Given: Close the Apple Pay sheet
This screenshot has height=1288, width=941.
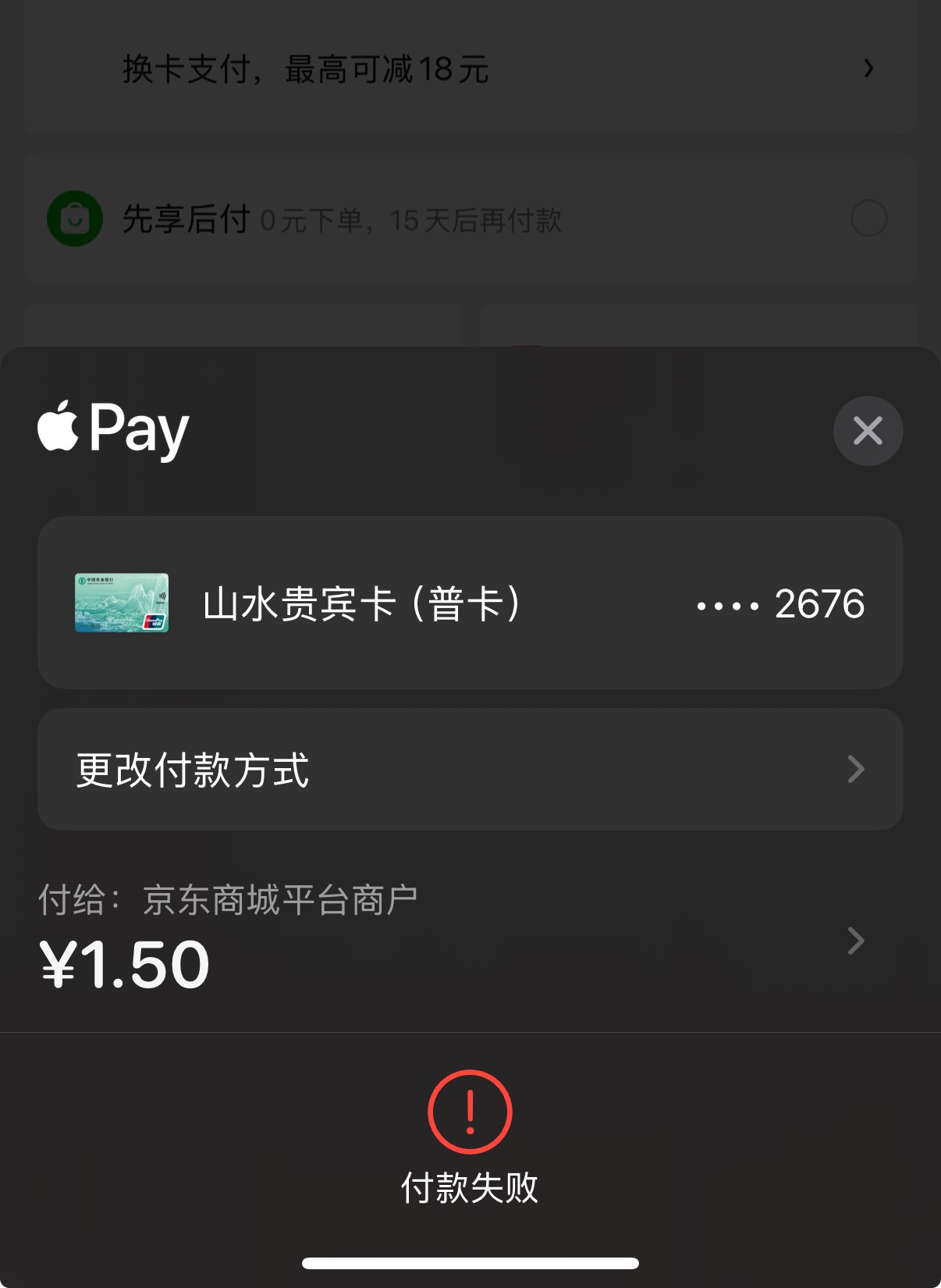Looking at the screenshot, I should click(868, 431).
